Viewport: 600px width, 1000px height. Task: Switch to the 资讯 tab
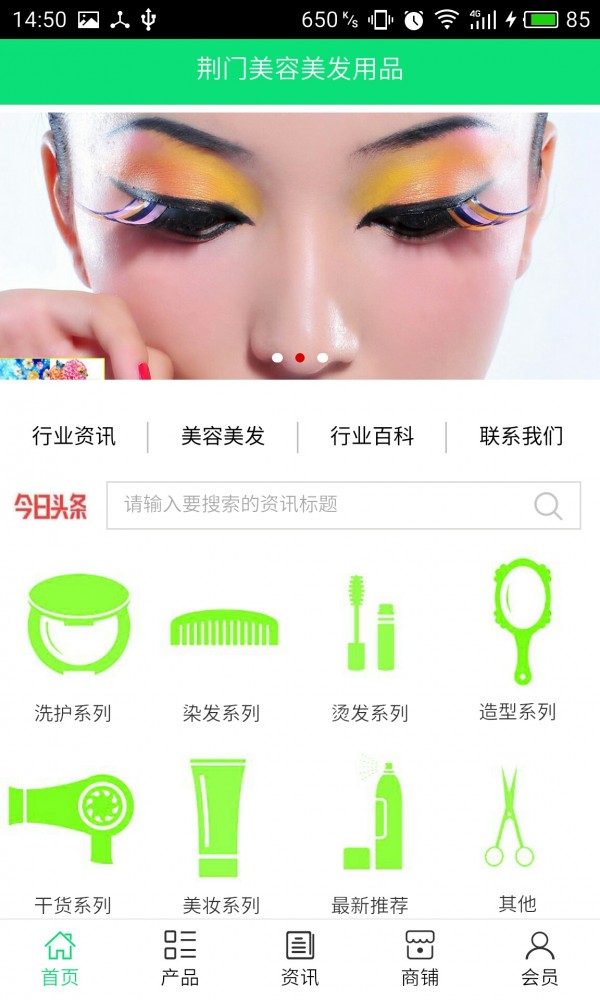coord(300,958)
